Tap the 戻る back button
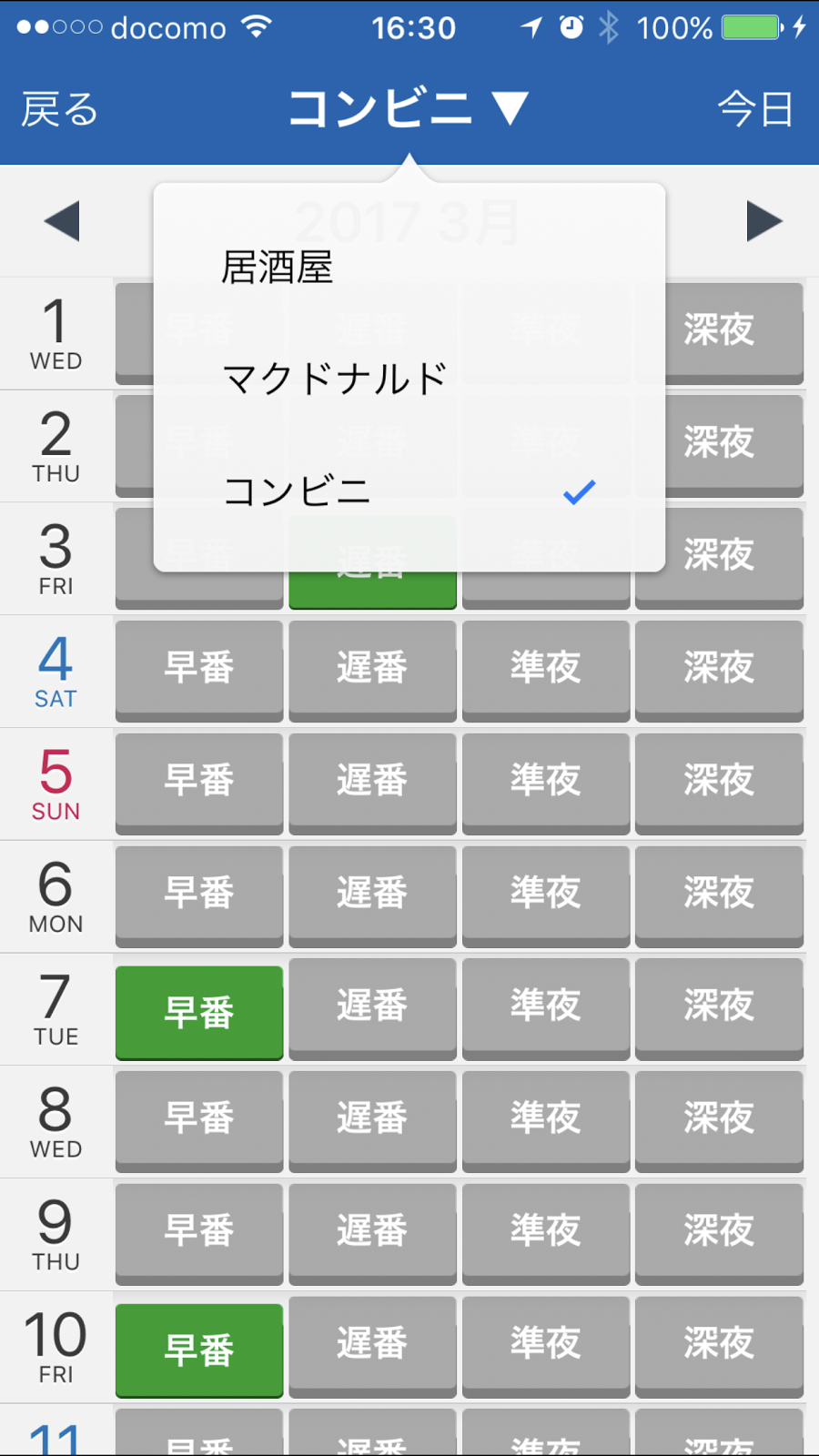 [x=58, y=109]
